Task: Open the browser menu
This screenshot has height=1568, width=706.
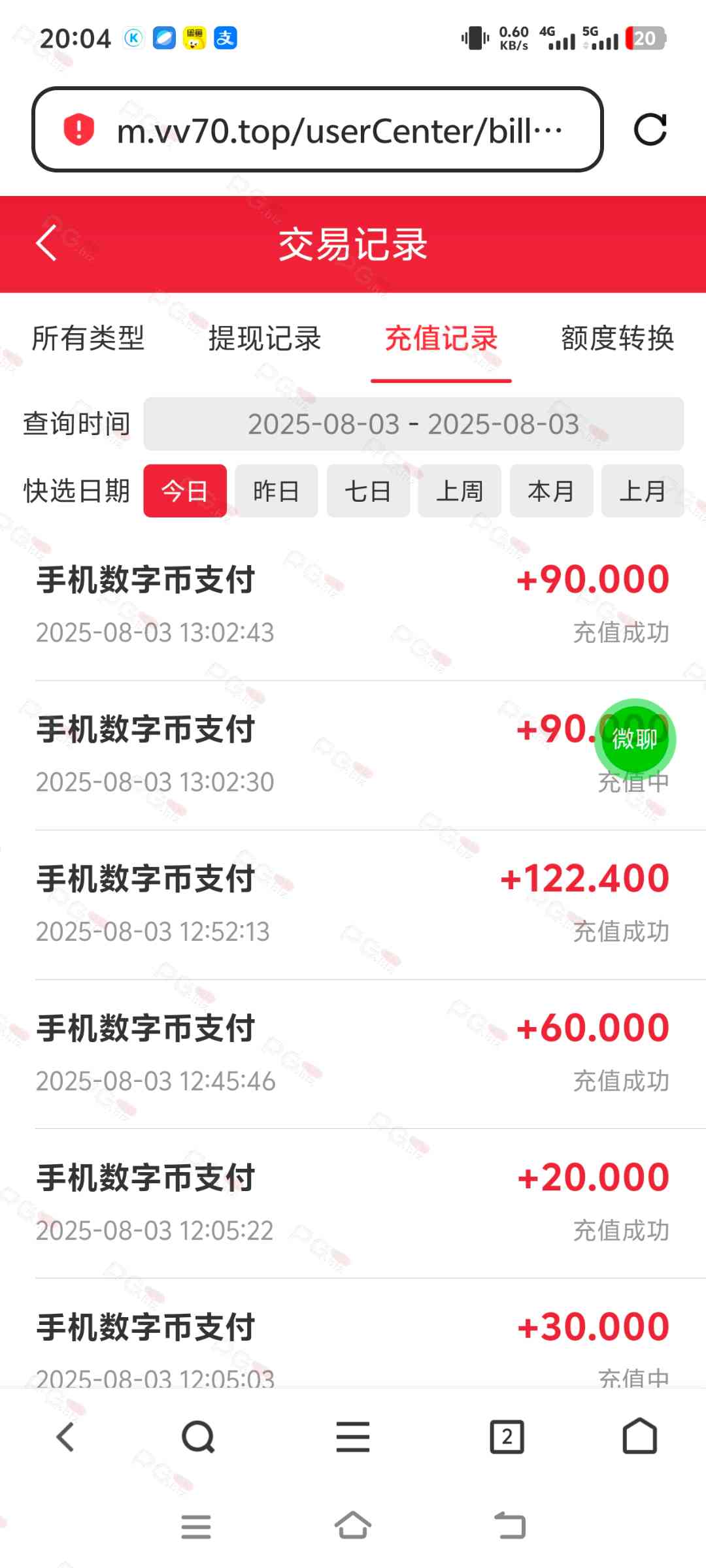Action: click(353, 1437)
